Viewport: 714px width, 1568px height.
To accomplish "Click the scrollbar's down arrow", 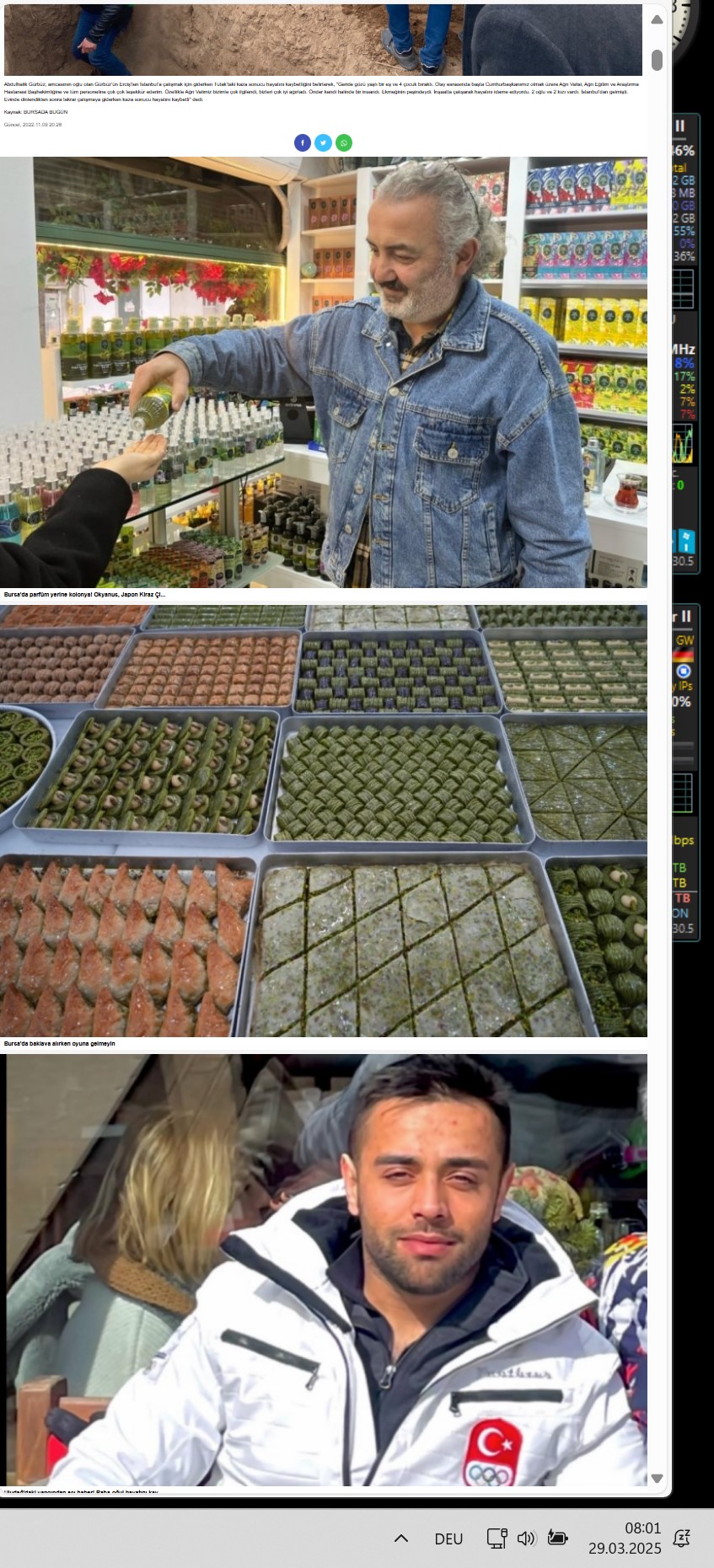I will [657, 1479].
